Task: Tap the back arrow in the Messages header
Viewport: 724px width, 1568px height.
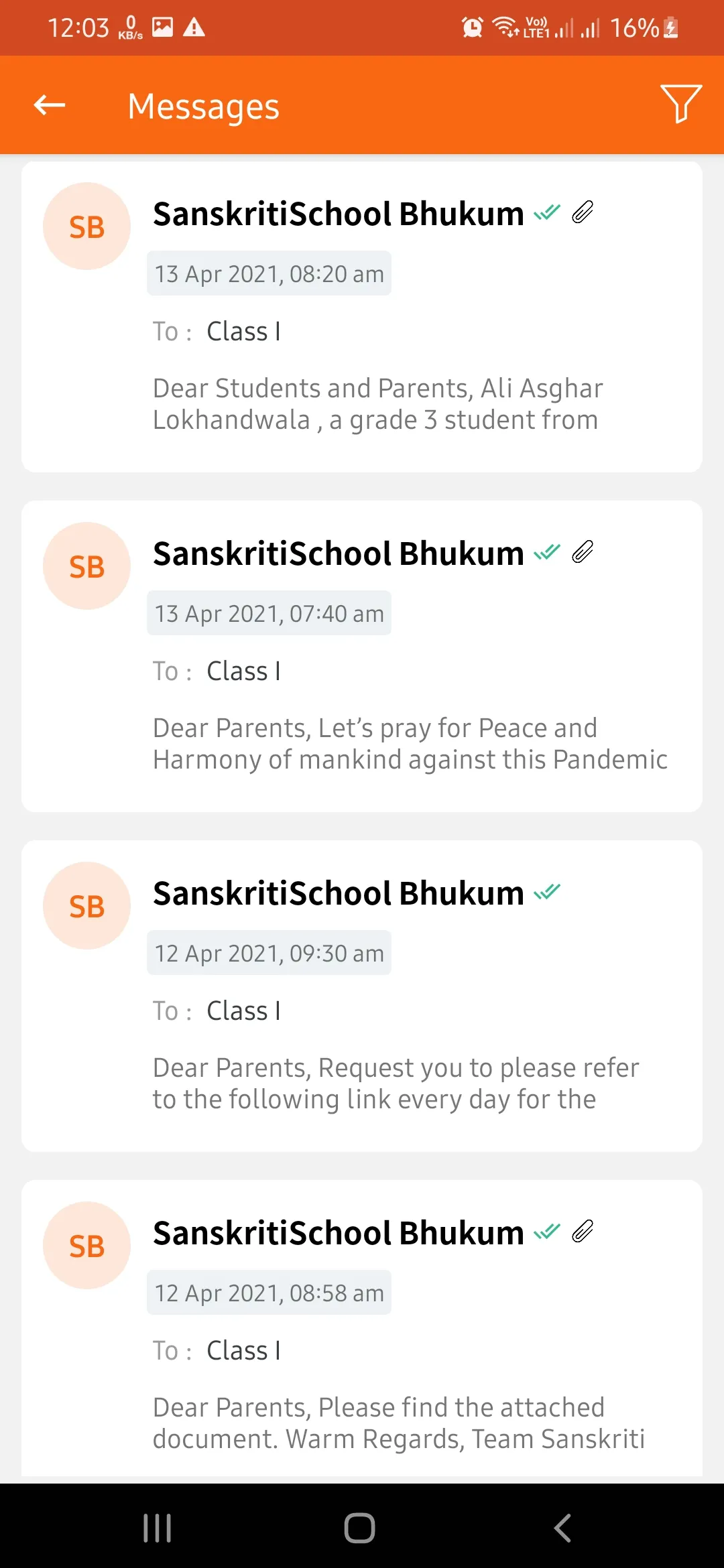Action: coord(48,105)
